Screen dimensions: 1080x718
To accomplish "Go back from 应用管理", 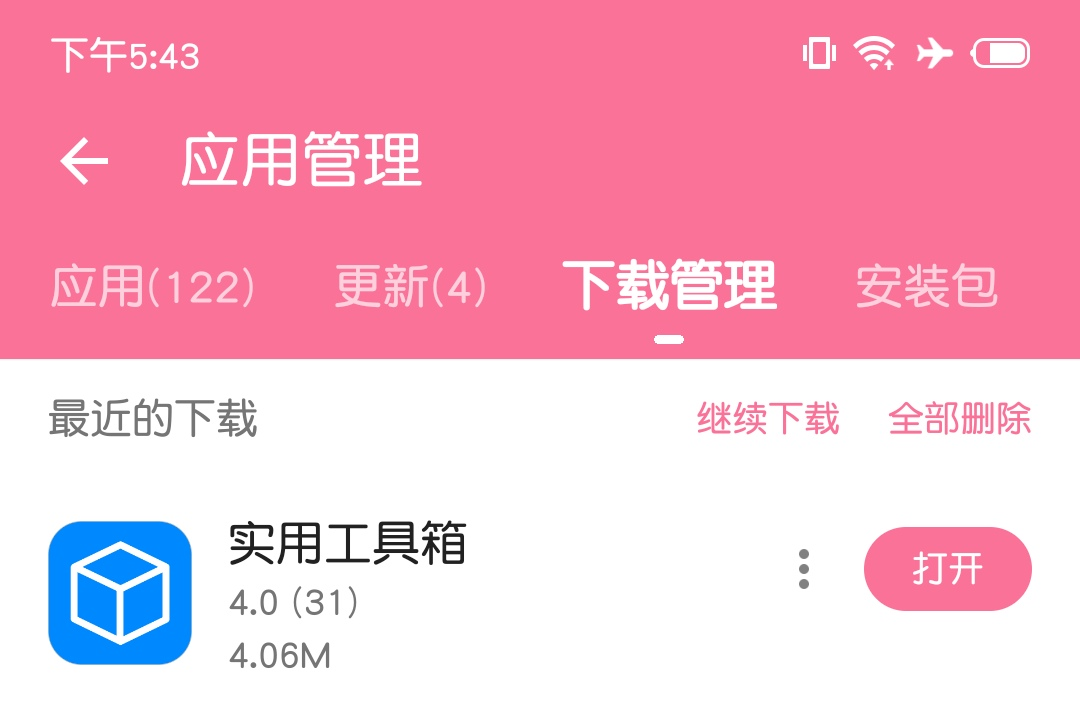I will (85, 161).
